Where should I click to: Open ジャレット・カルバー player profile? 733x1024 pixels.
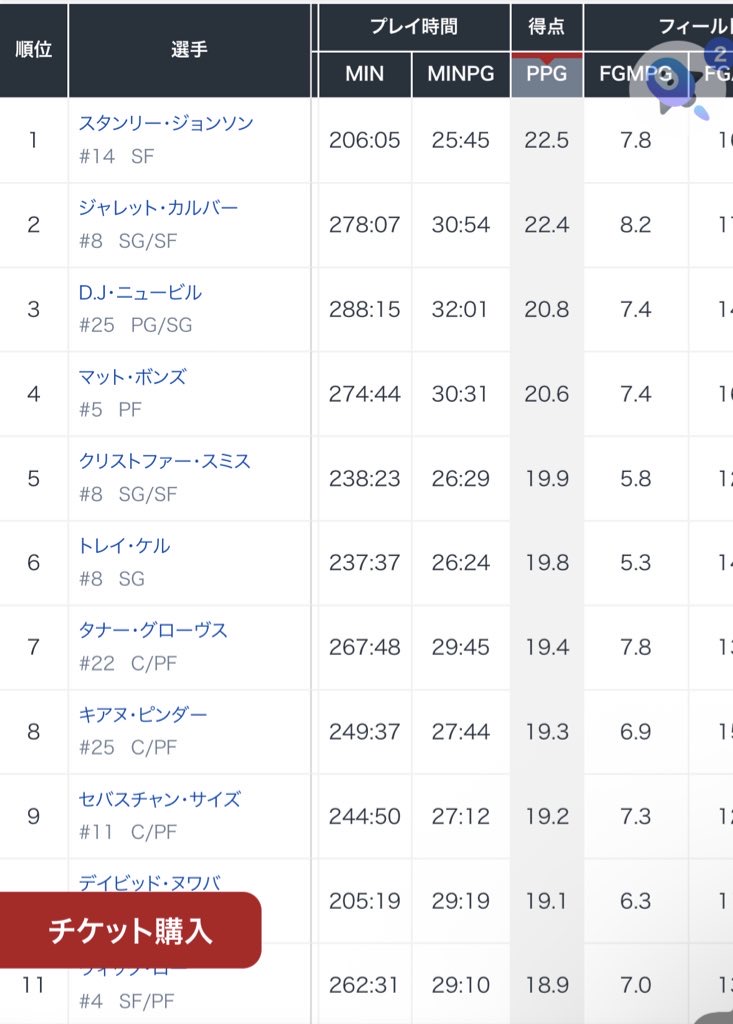[x=158, y=208]
